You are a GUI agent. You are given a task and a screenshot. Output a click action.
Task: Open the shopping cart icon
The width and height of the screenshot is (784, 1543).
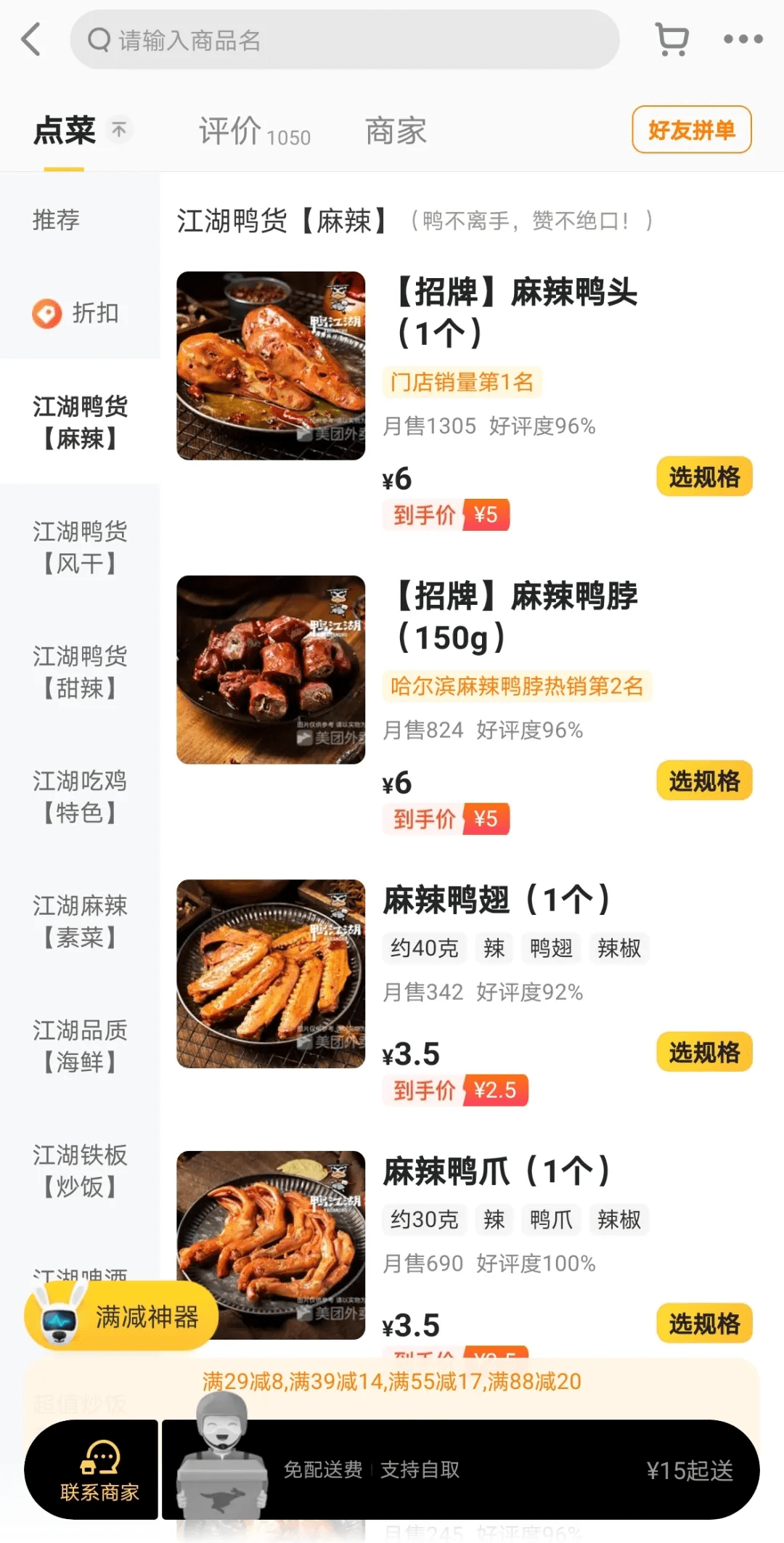pyautogui.click(x=671, y=39)
